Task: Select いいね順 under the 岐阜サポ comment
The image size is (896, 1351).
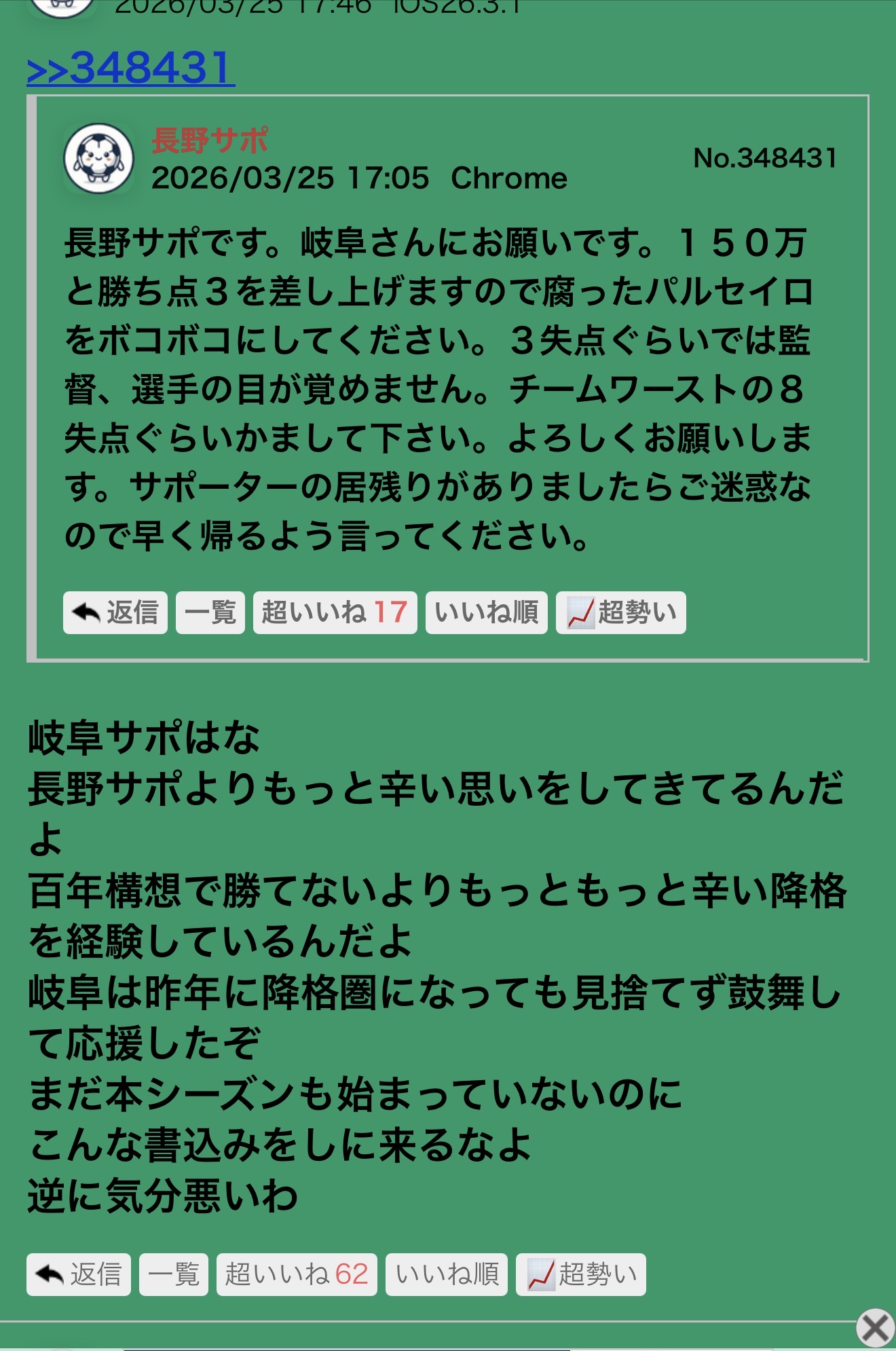Action: [447, 1274]
